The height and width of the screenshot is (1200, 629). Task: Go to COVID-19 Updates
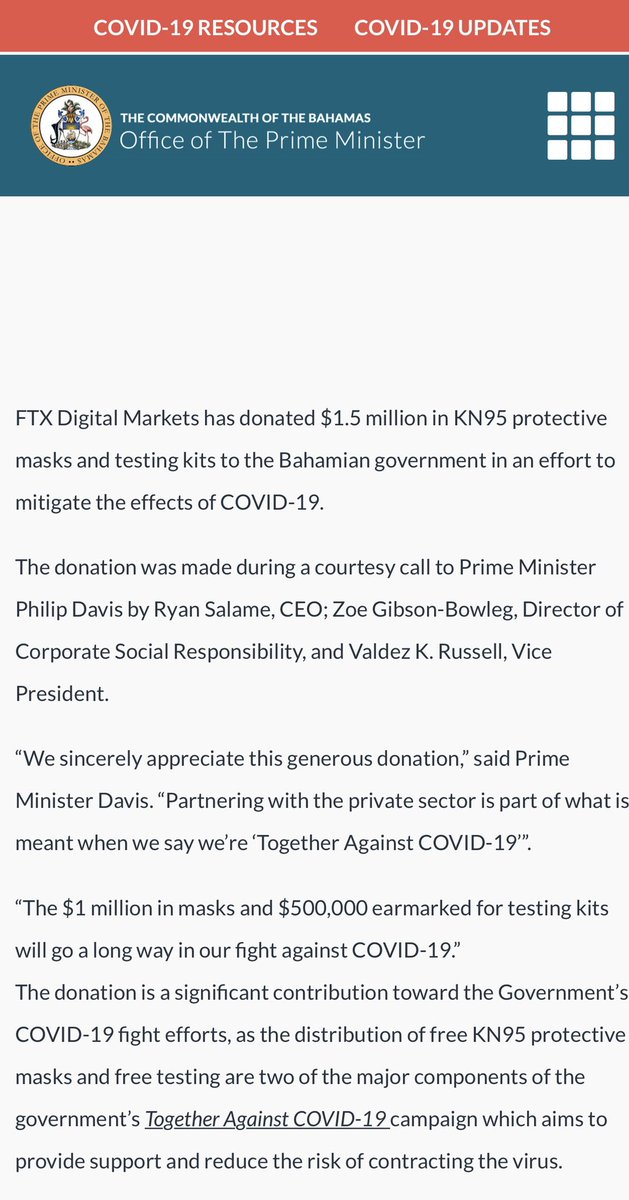click(x=452, y=27)
